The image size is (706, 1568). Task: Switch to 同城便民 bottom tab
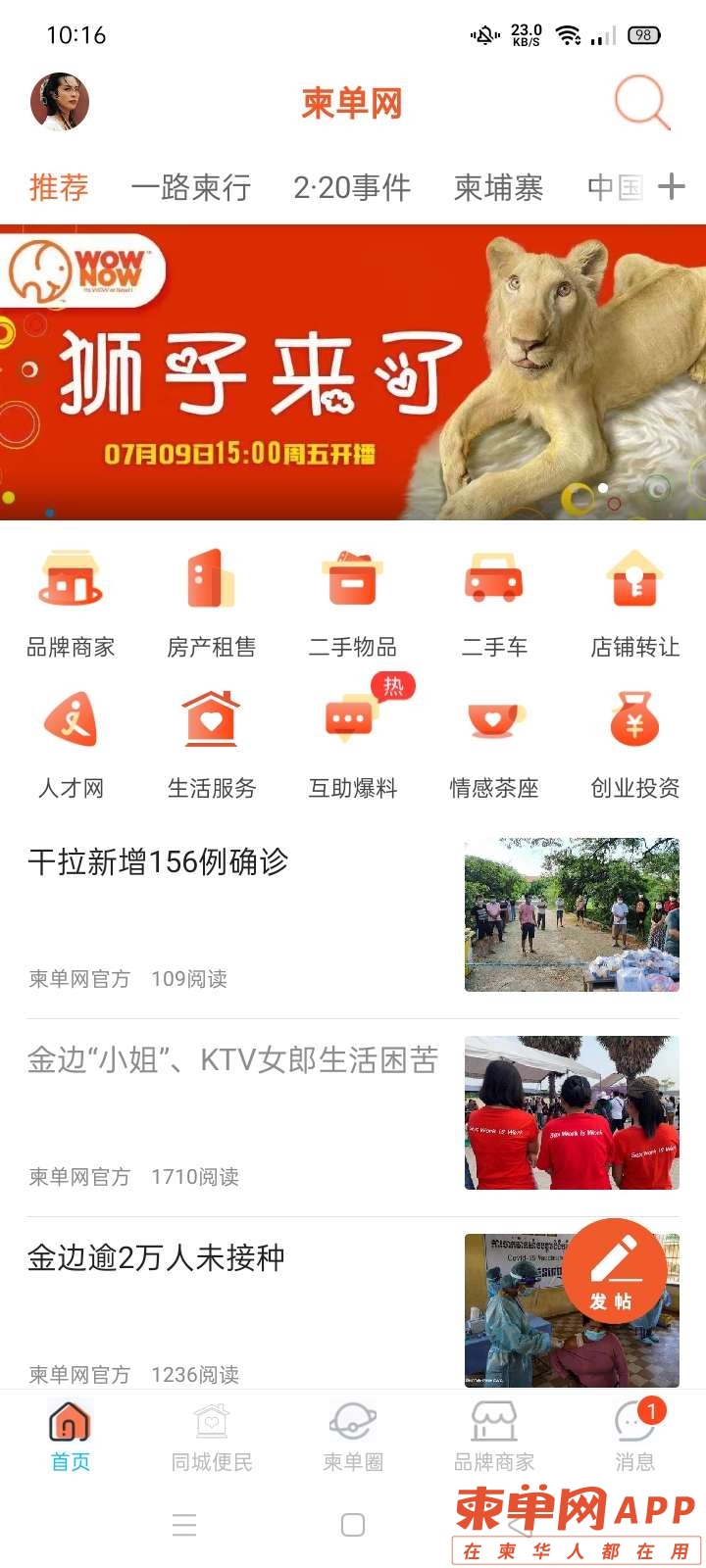[212, 1437]
